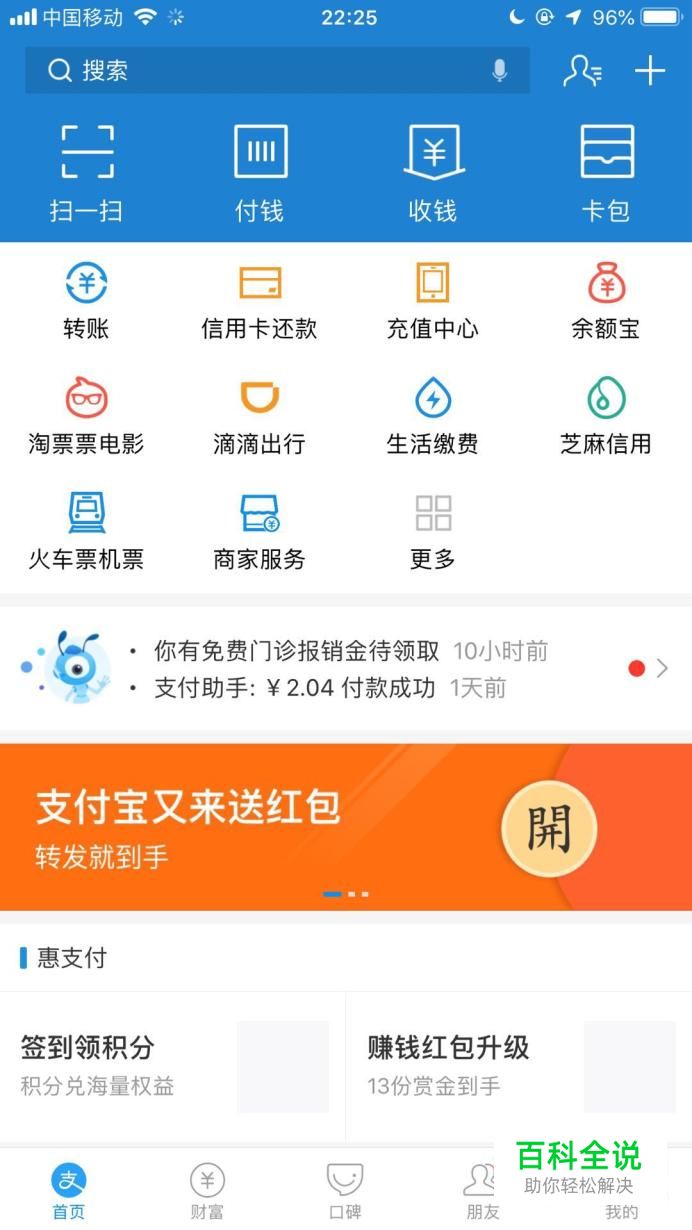Open 余额宝
The image size is (692, 1230).
[x=606, y=300]
